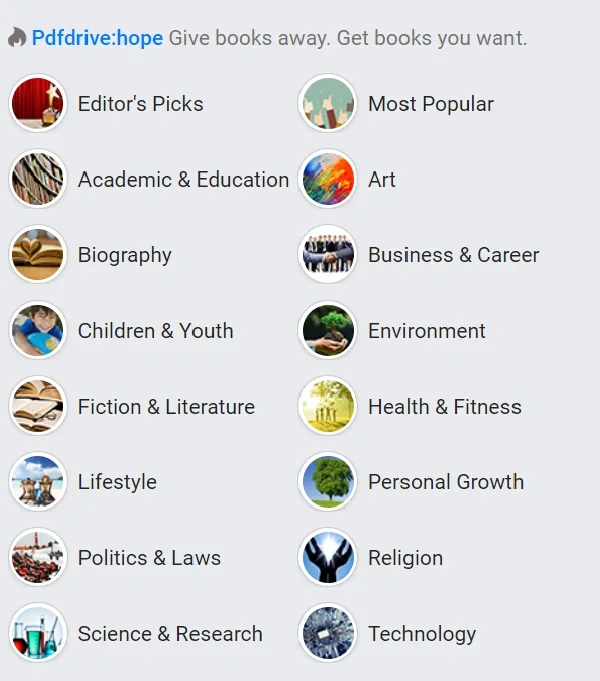Viewport: 600px width, 681px height.
Task: Open the Religion category
Action: (x=405, y=558)
